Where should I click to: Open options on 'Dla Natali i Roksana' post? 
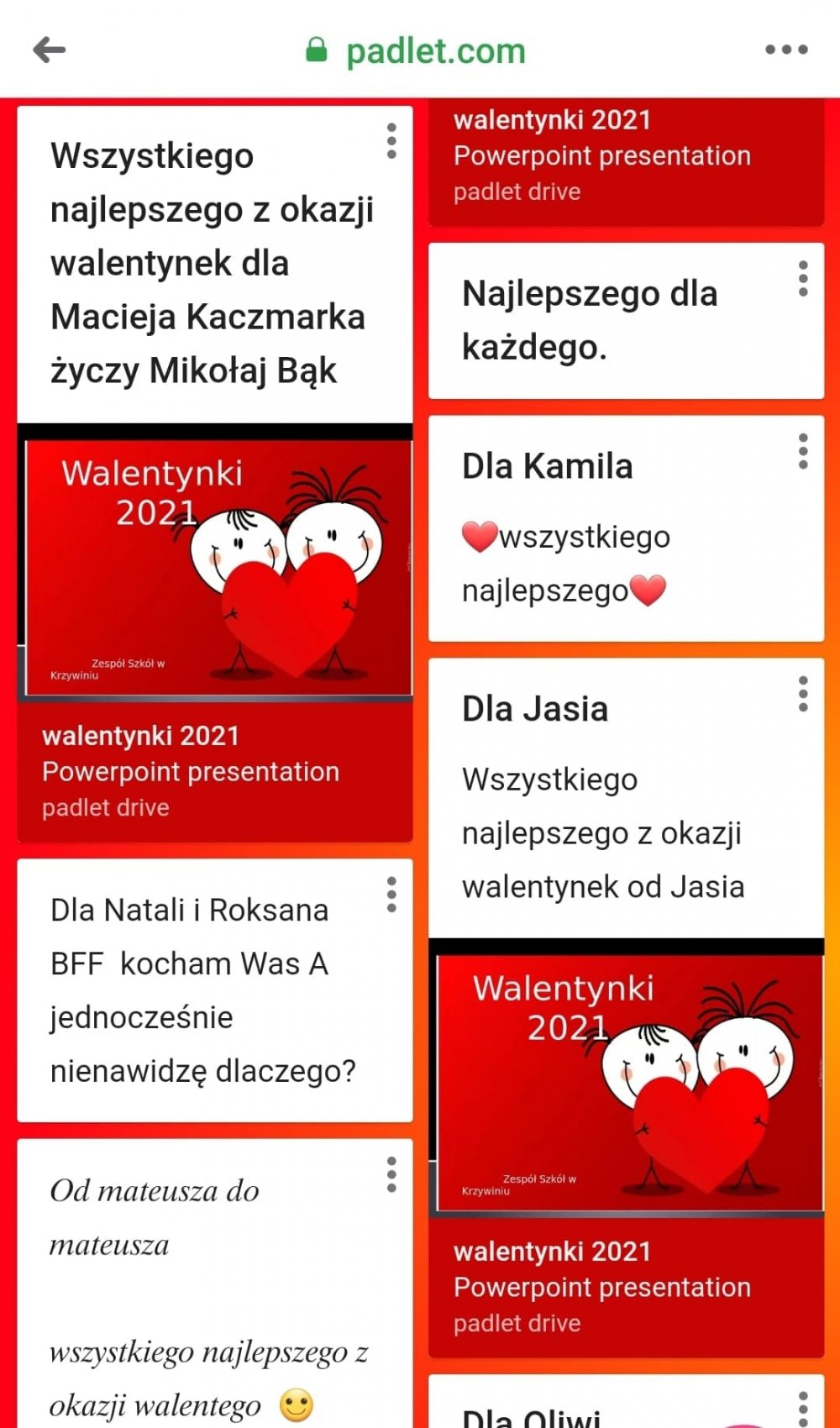[x=391, y=895]
